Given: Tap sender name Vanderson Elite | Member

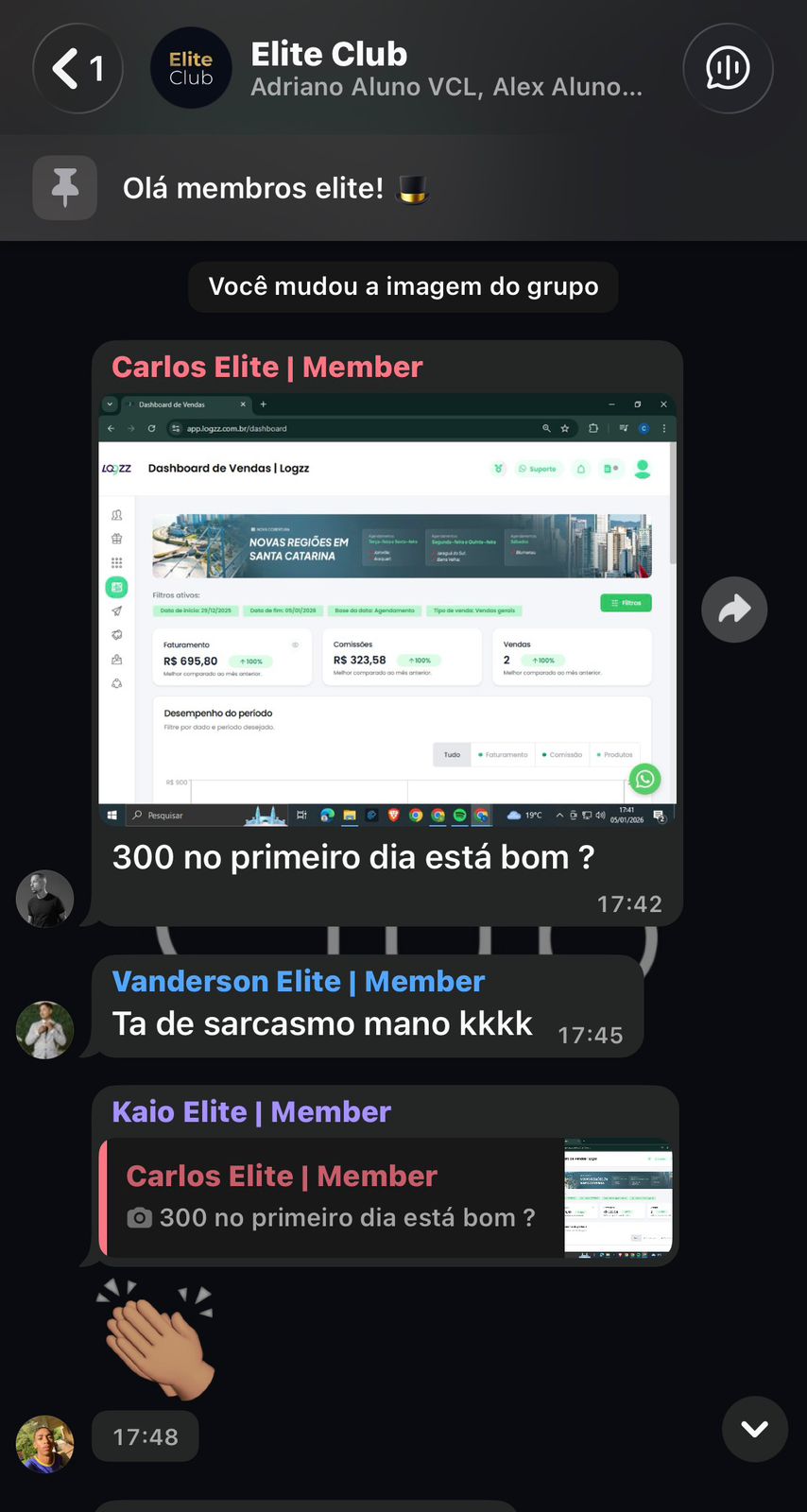Looking at the screenshot, I should point(298,982).
